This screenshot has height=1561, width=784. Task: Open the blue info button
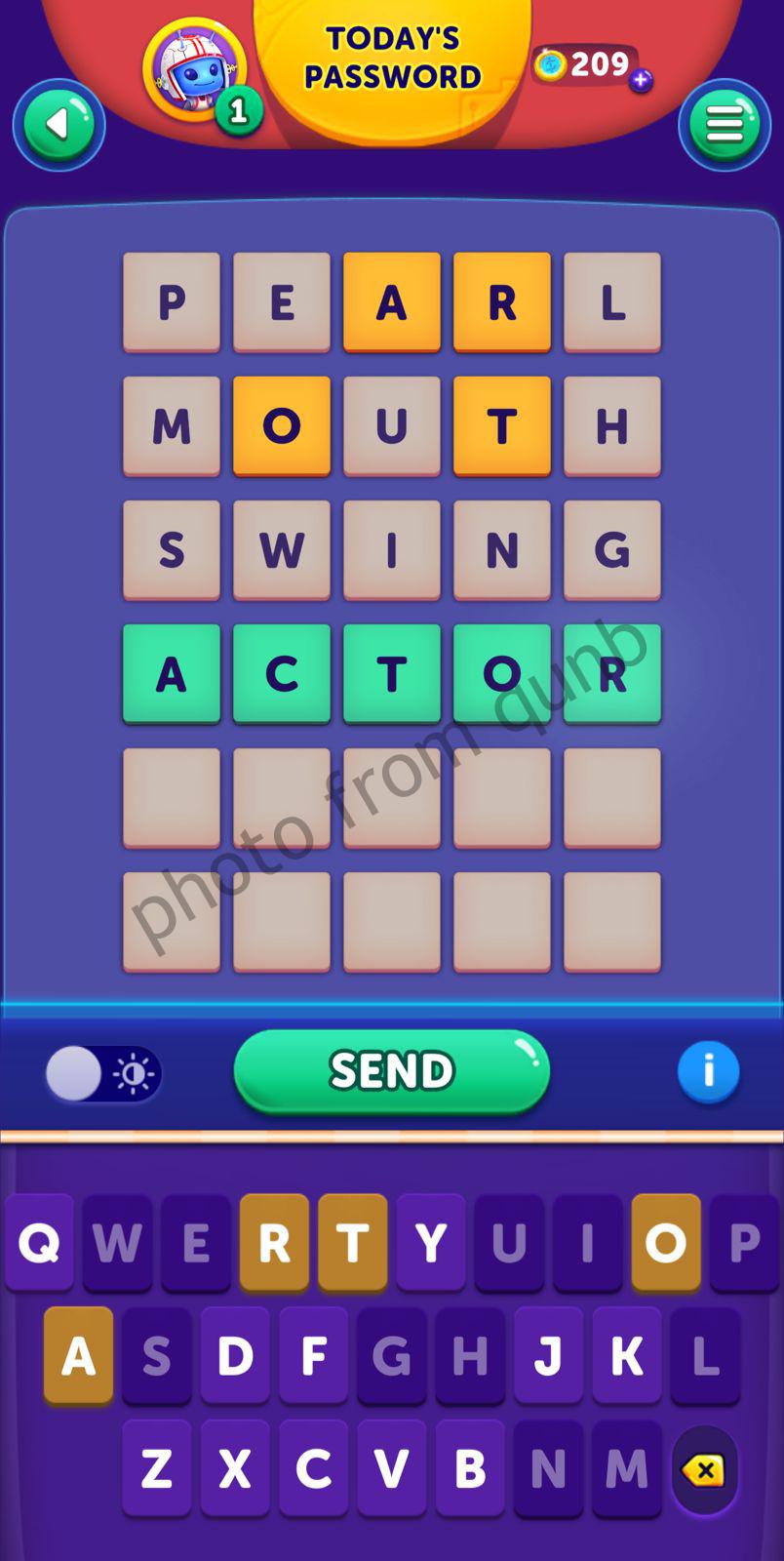click(x=708, y=1071)
